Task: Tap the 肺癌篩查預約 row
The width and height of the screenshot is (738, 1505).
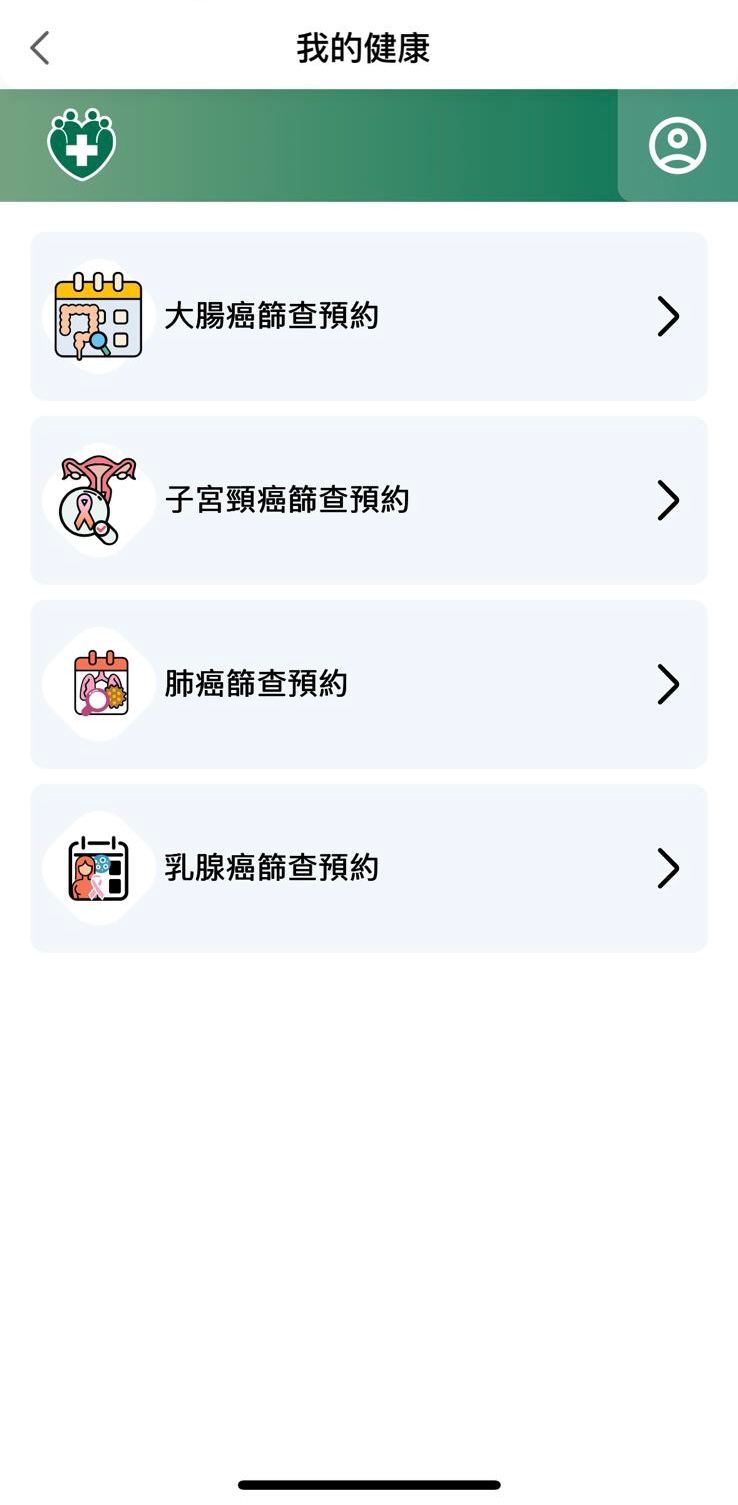Action: point(368,684)
